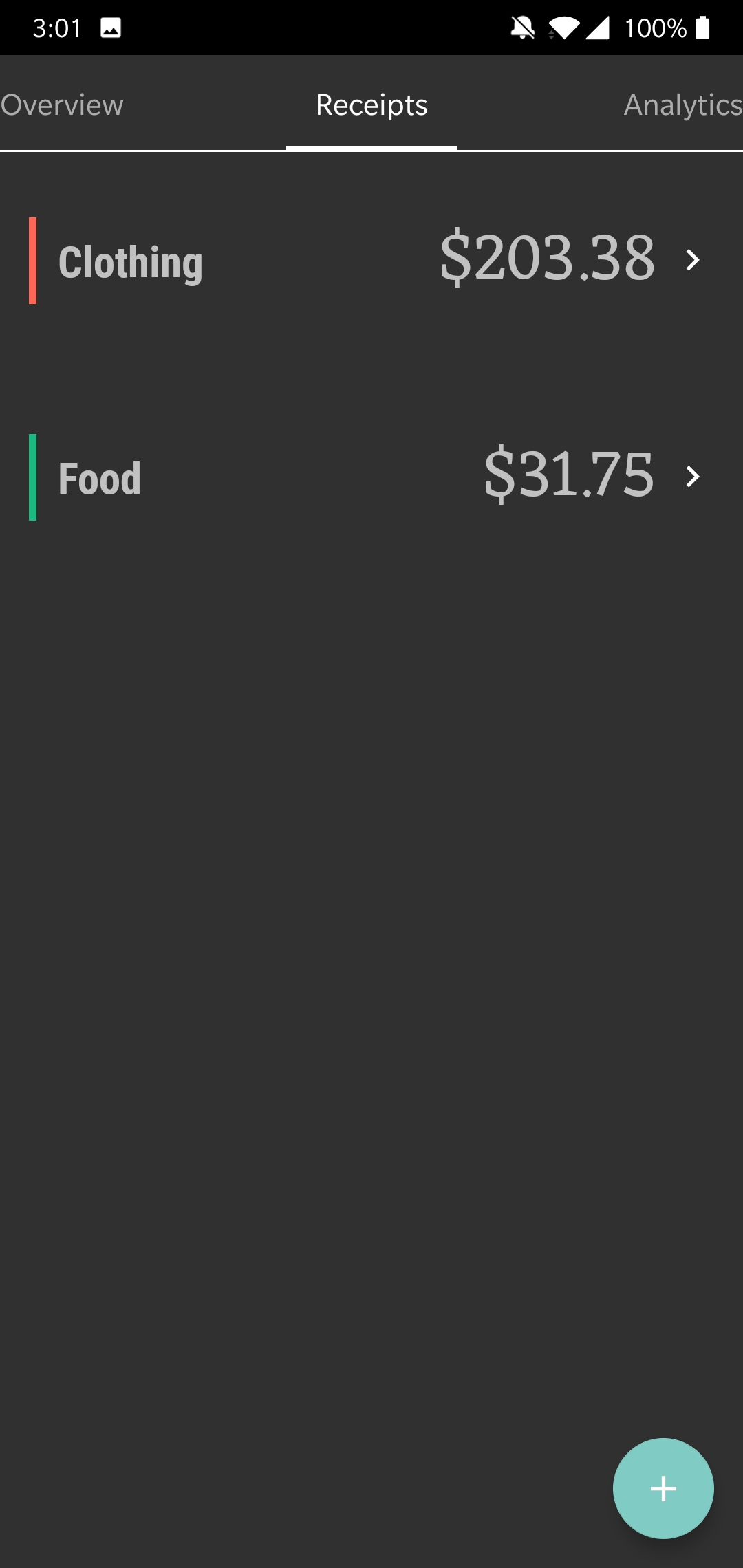Viewport: 743px width, 1568px height.
Task: Go to the Analytics tab
Action: point(682,105)
